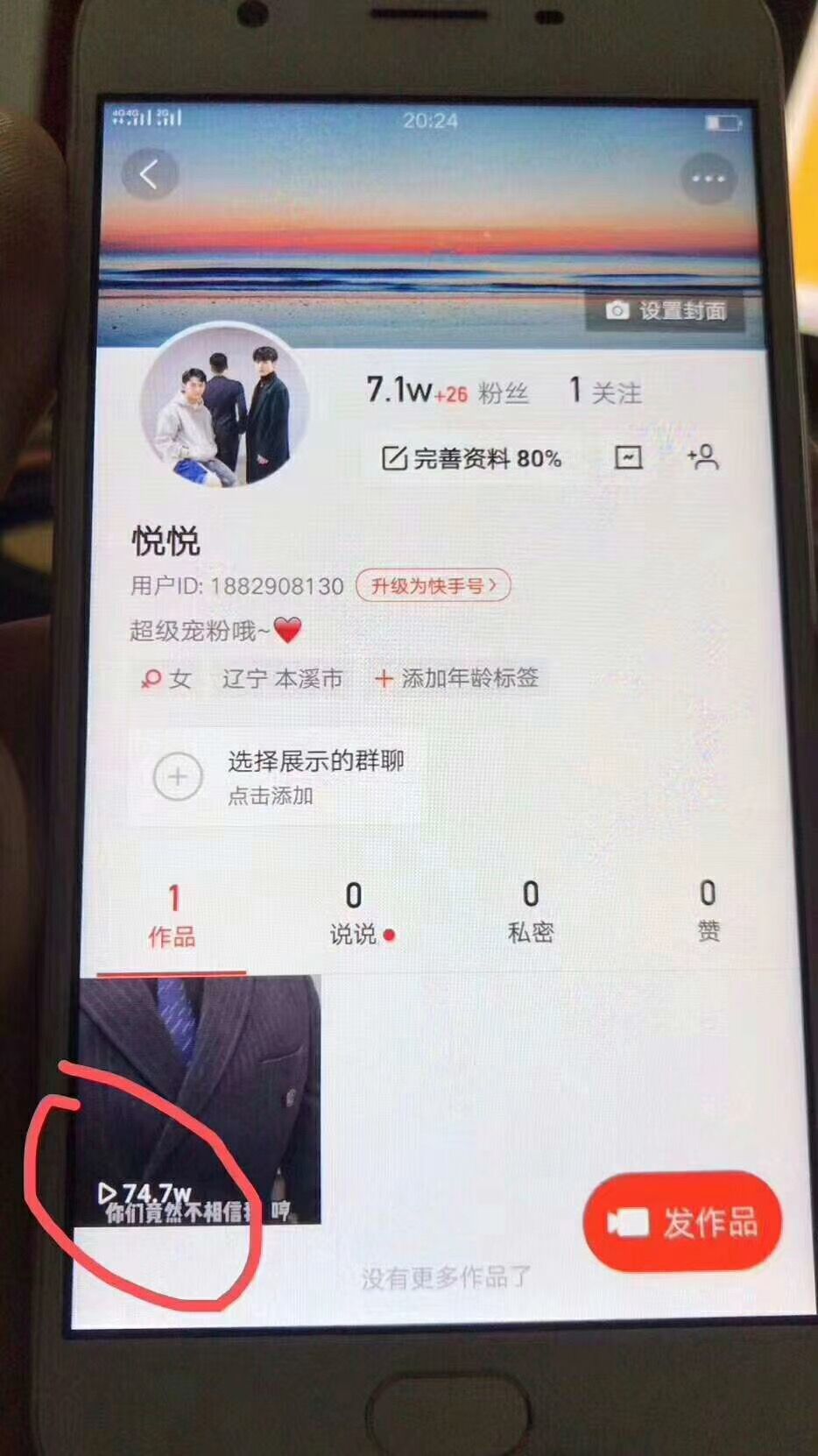Screen dimensions: 818x1456
Task: Tap 发作品 to post a video
Action: click(682, 1222)
